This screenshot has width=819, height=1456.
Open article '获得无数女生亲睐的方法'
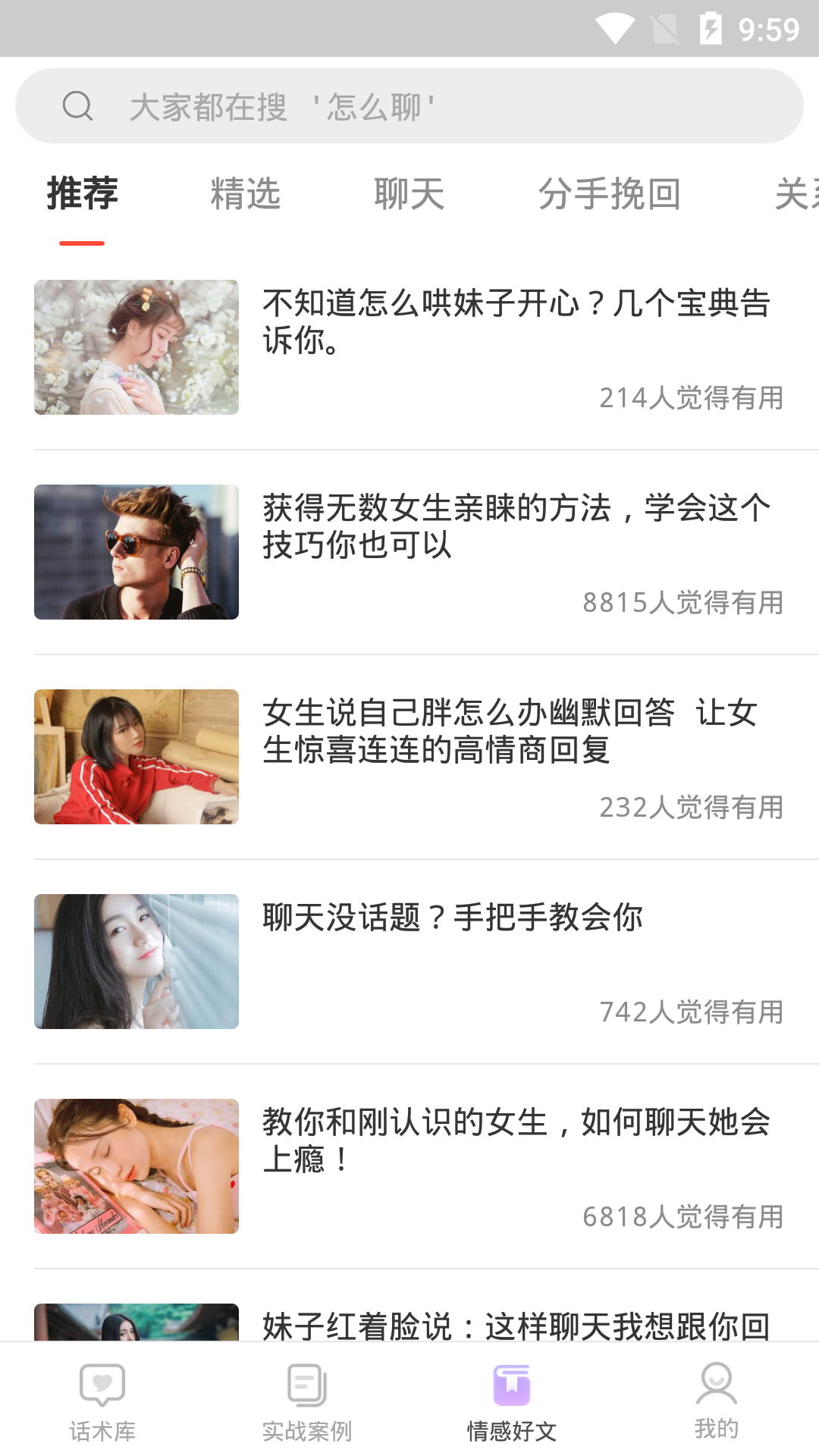[x=516, y=526]
